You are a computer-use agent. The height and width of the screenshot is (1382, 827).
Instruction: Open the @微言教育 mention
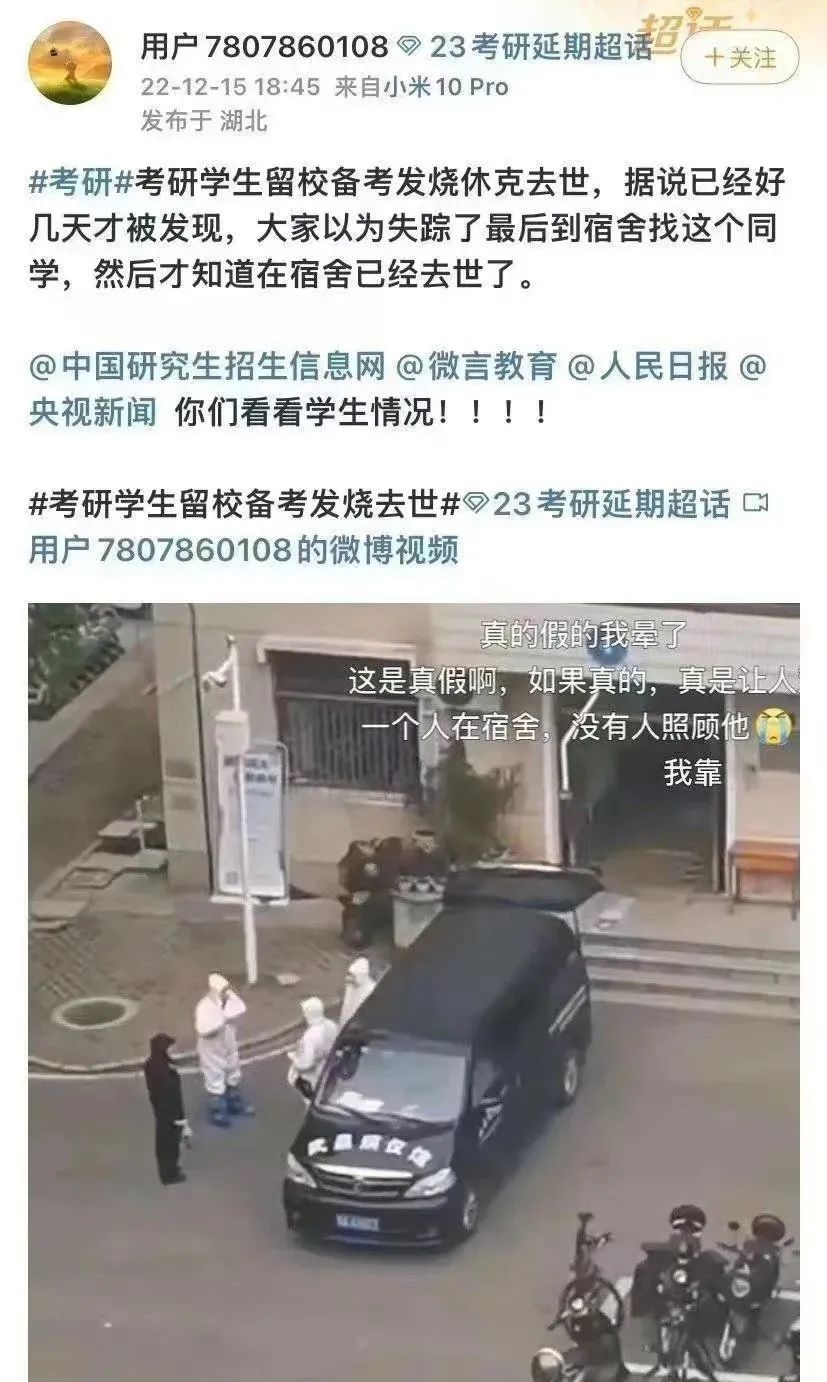[x=476, y=367]
